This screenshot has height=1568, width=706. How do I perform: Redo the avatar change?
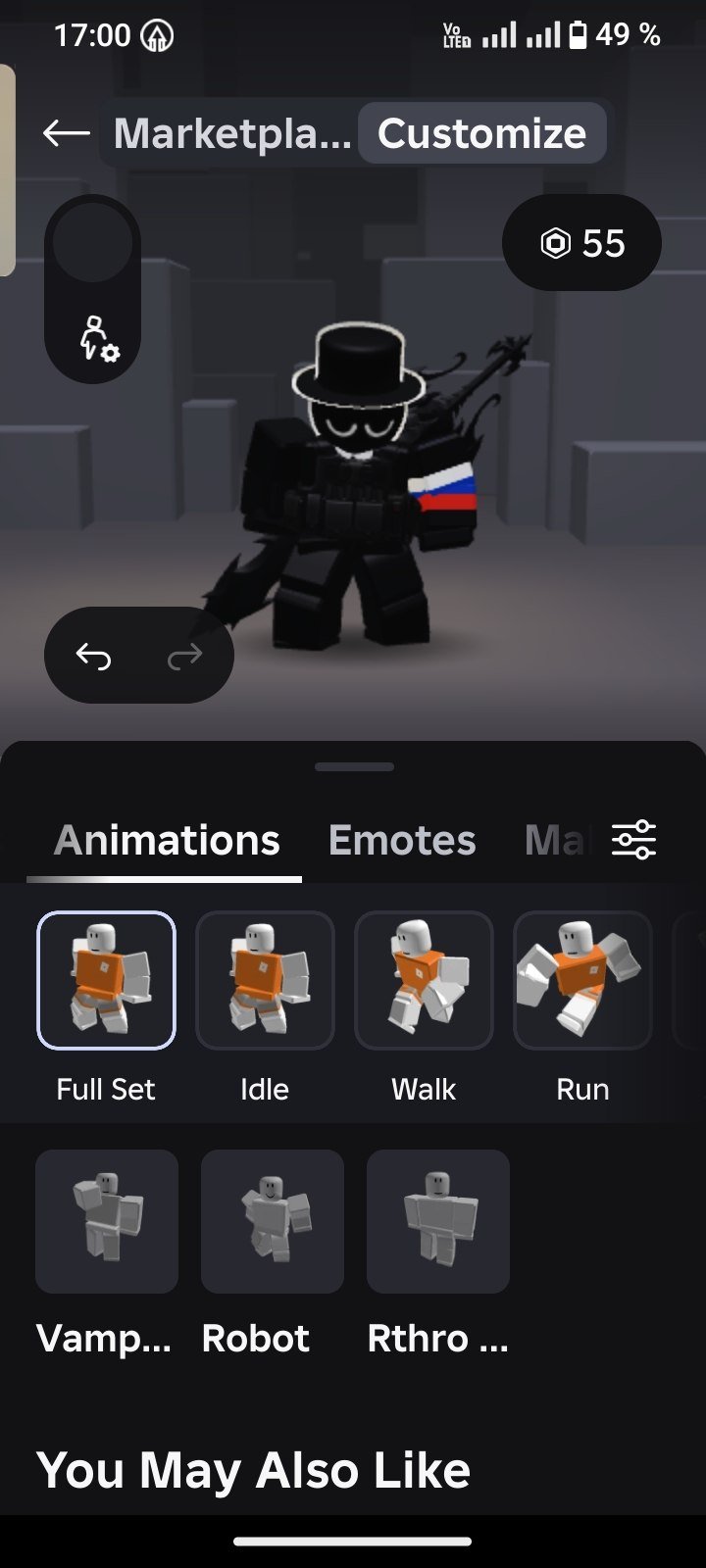tap(184, 656)
